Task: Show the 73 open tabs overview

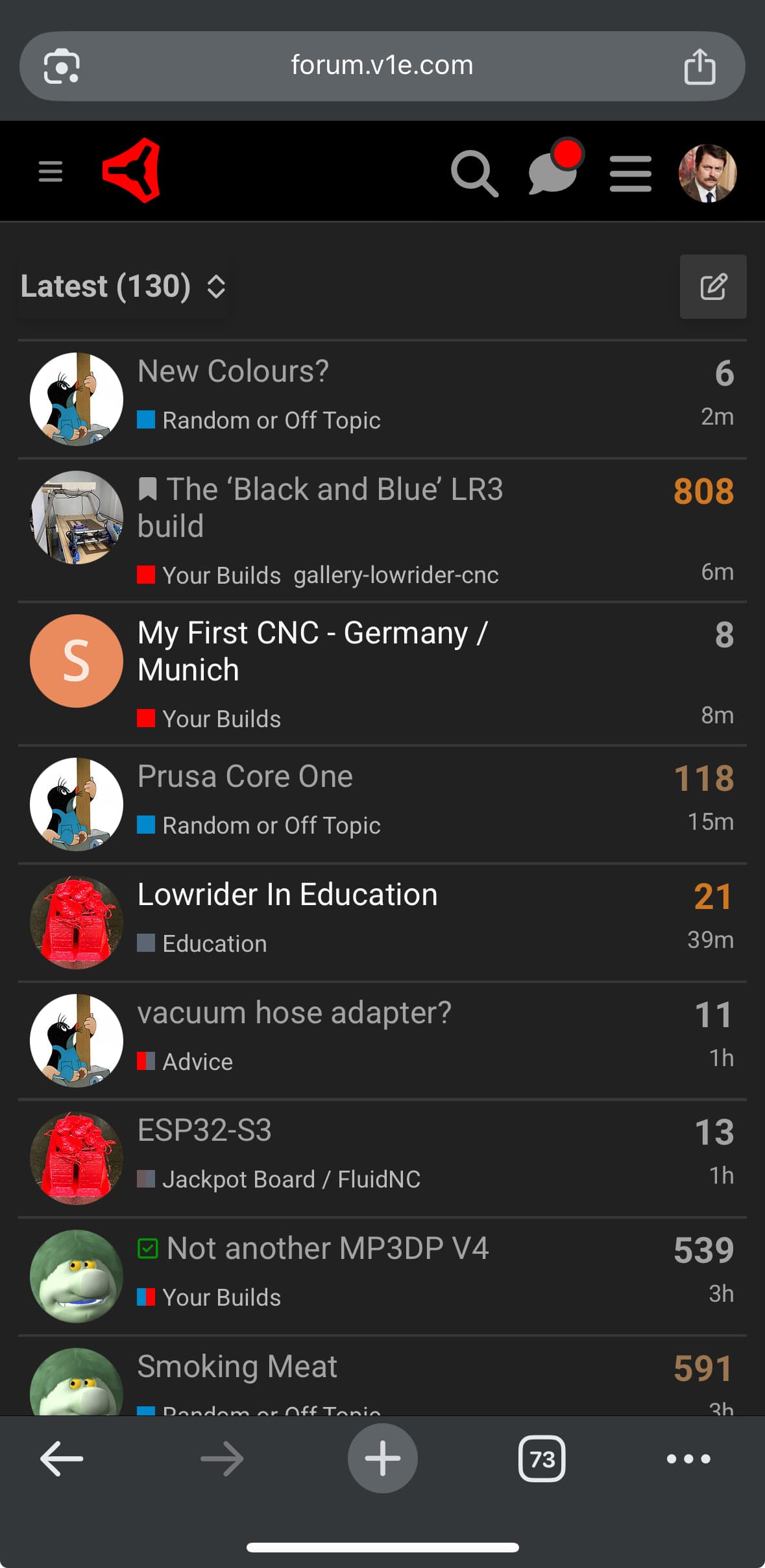Action: [542, 1459]
